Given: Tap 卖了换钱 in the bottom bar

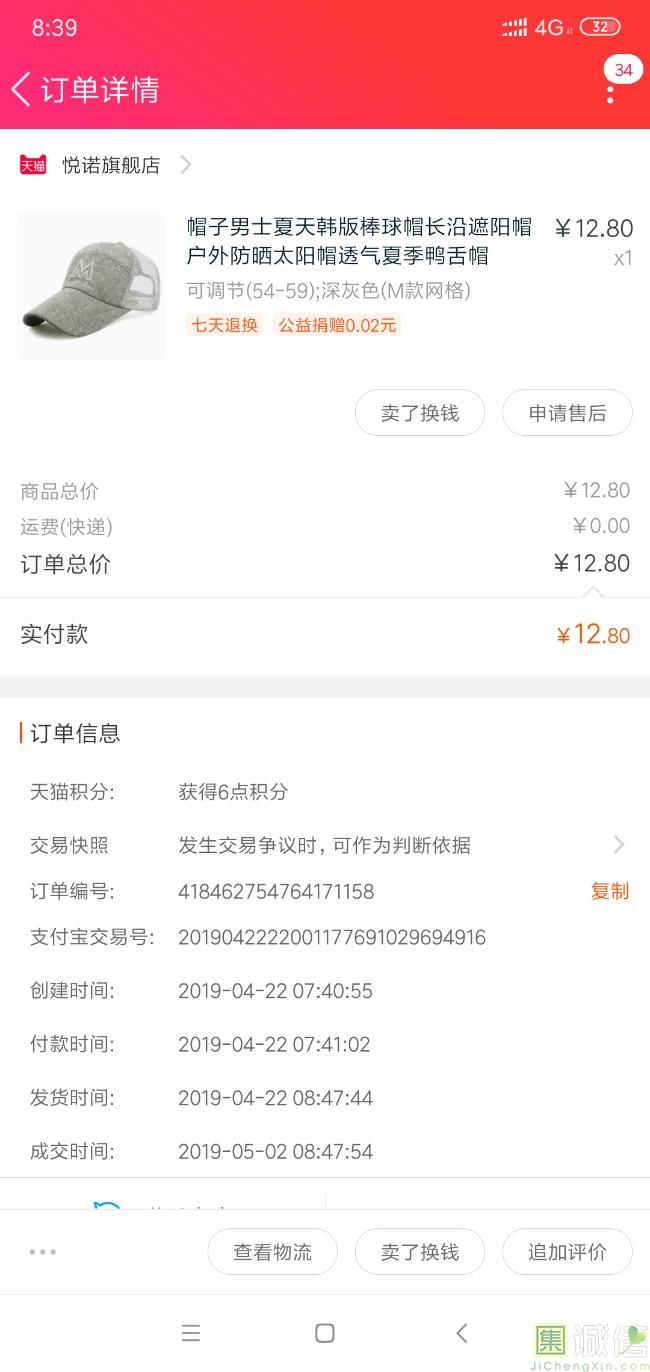Looking at the screenshot, I should tap(420, 1252).
